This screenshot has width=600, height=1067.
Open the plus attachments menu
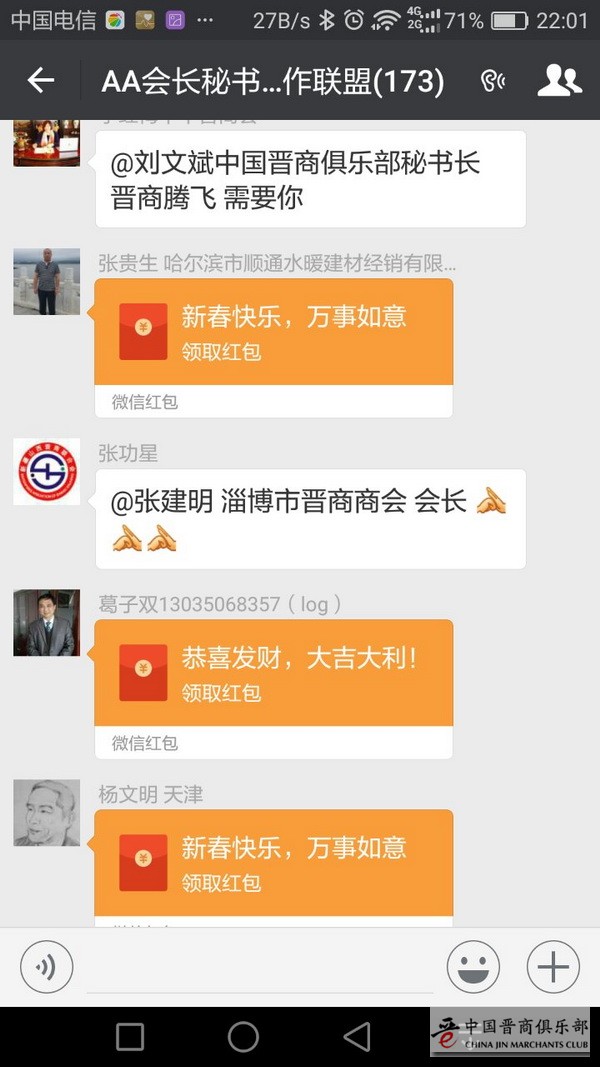point(553,967)
